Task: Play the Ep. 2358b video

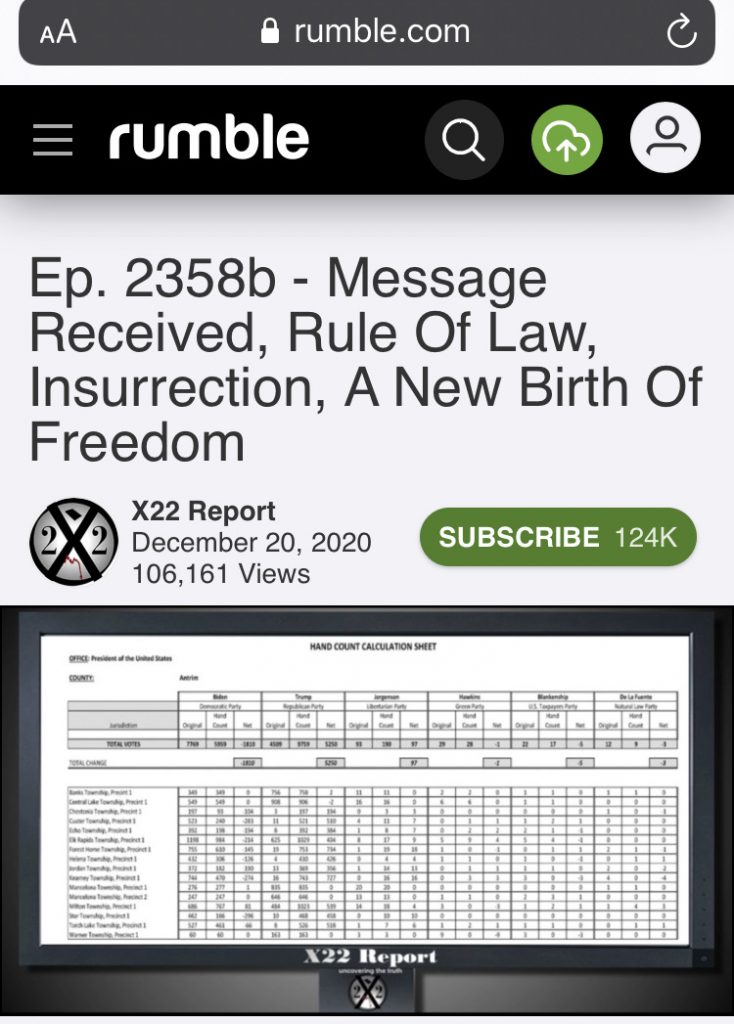Action: point(367,810)
